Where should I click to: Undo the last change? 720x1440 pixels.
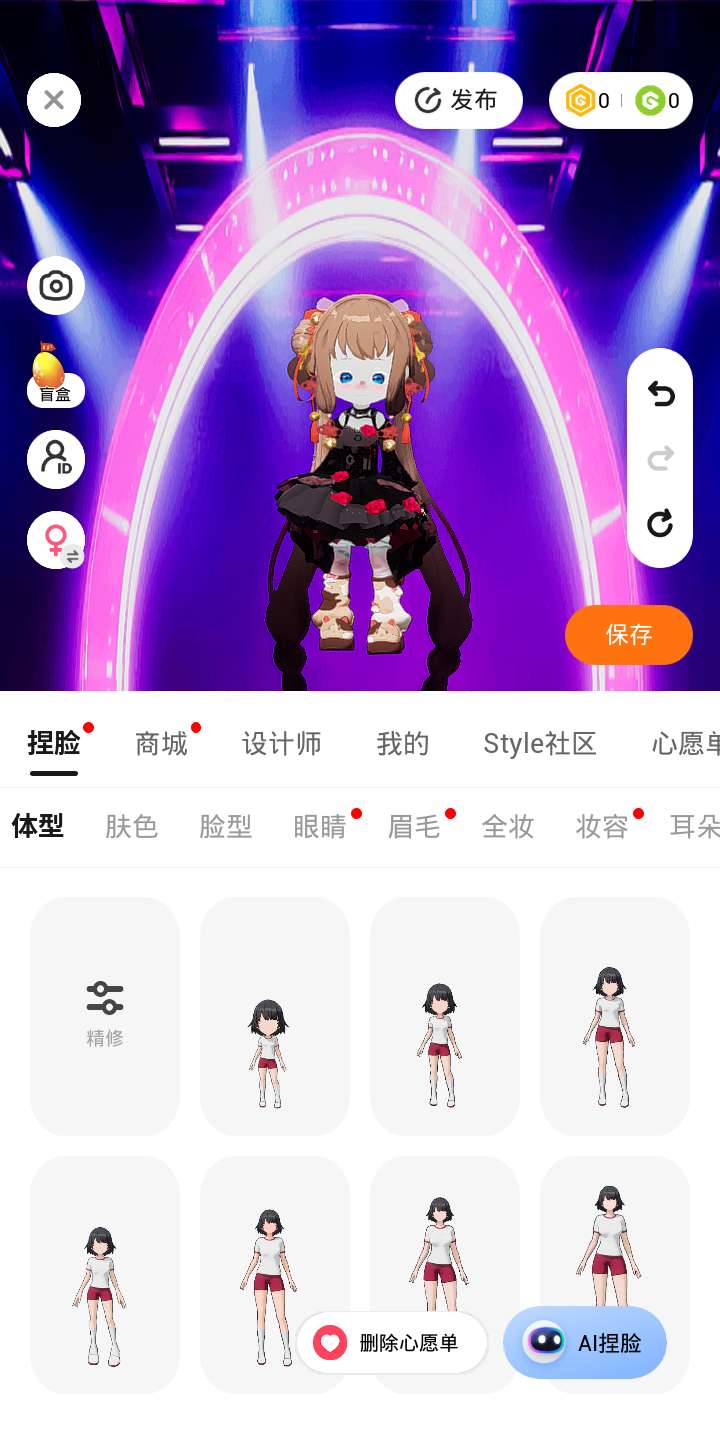click(x=660, y=395)
